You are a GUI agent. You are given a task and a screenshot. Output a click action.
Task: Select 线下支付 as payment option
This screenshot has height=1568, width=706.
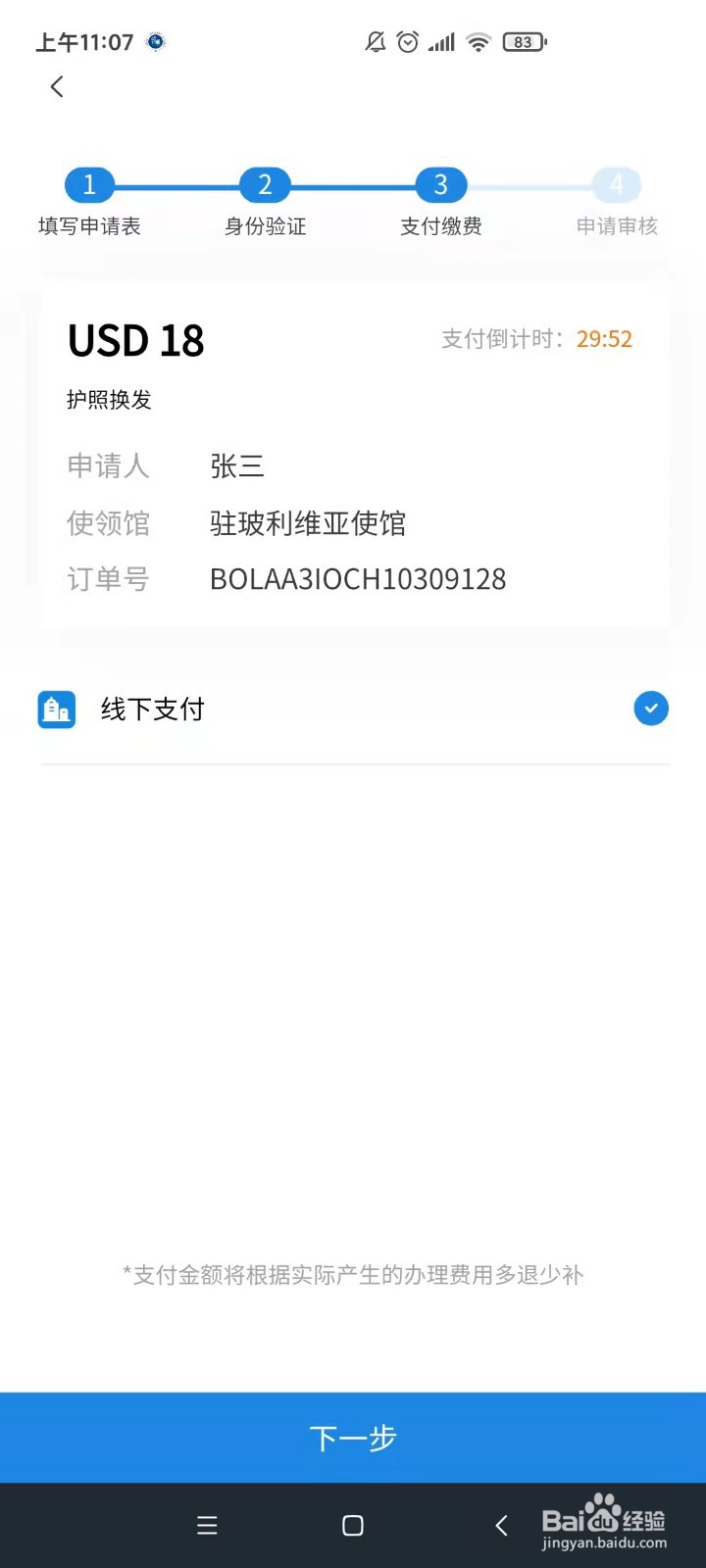point(152,709)
